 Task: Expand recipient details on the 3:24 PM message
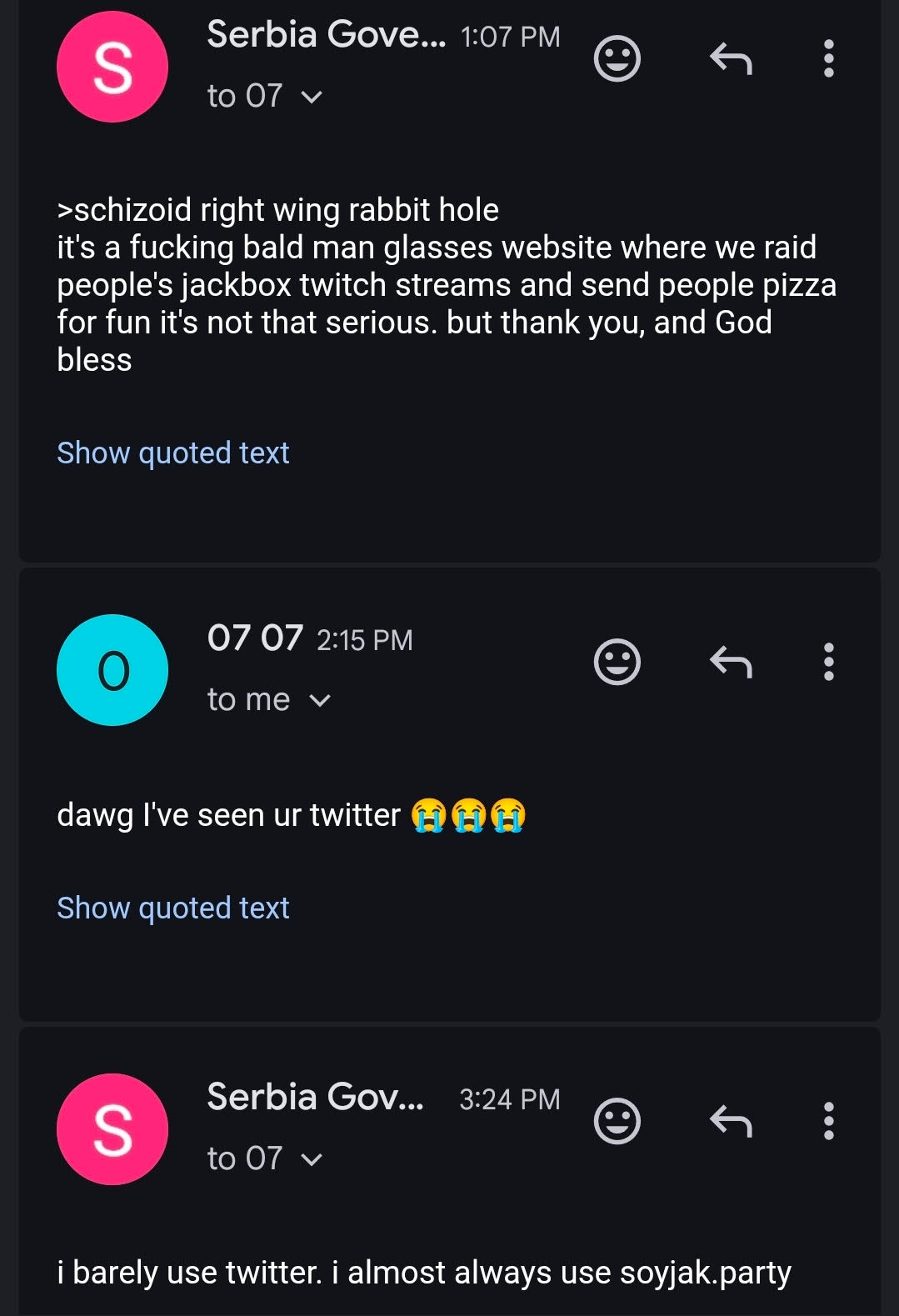tap(311, 1159)
